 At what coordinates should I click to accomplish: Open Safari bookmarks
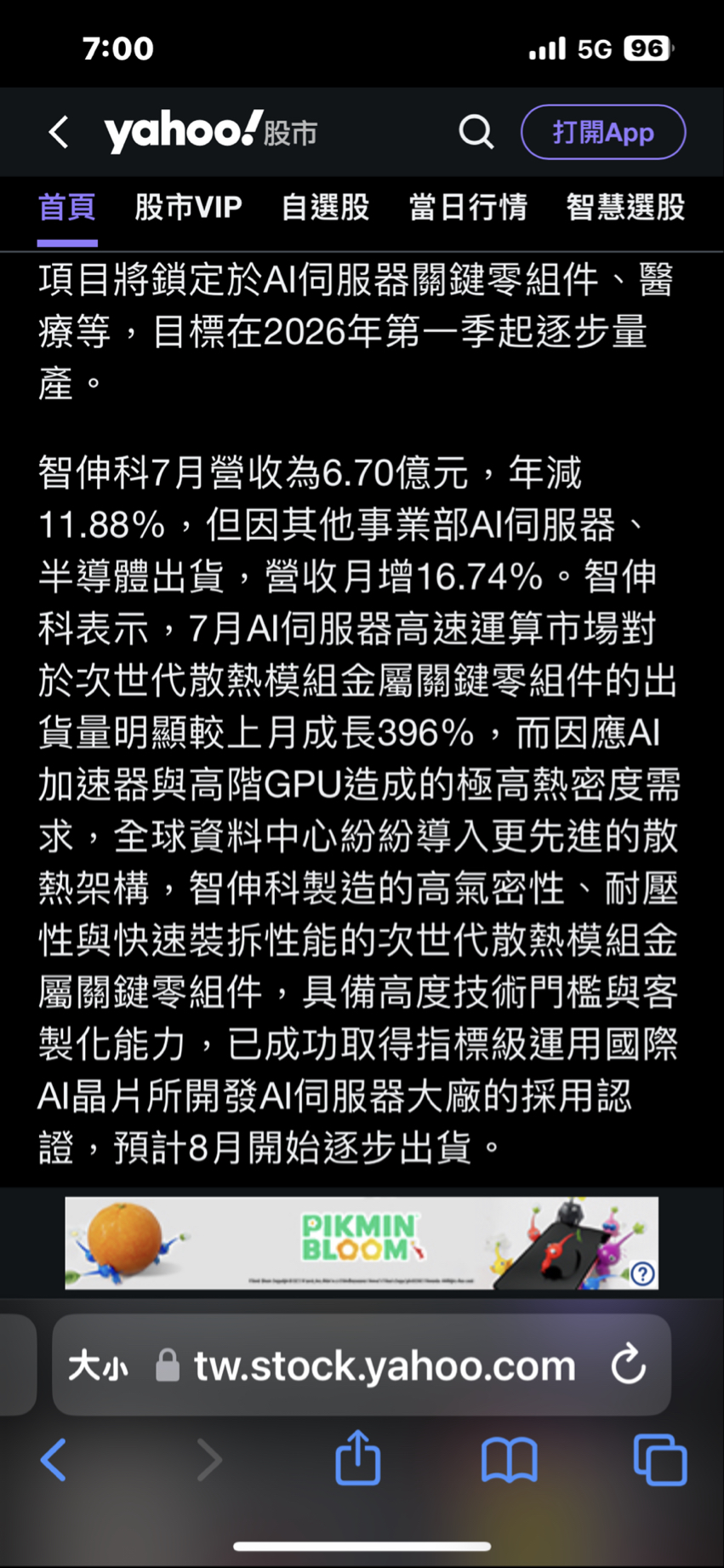click(509, 1460)
